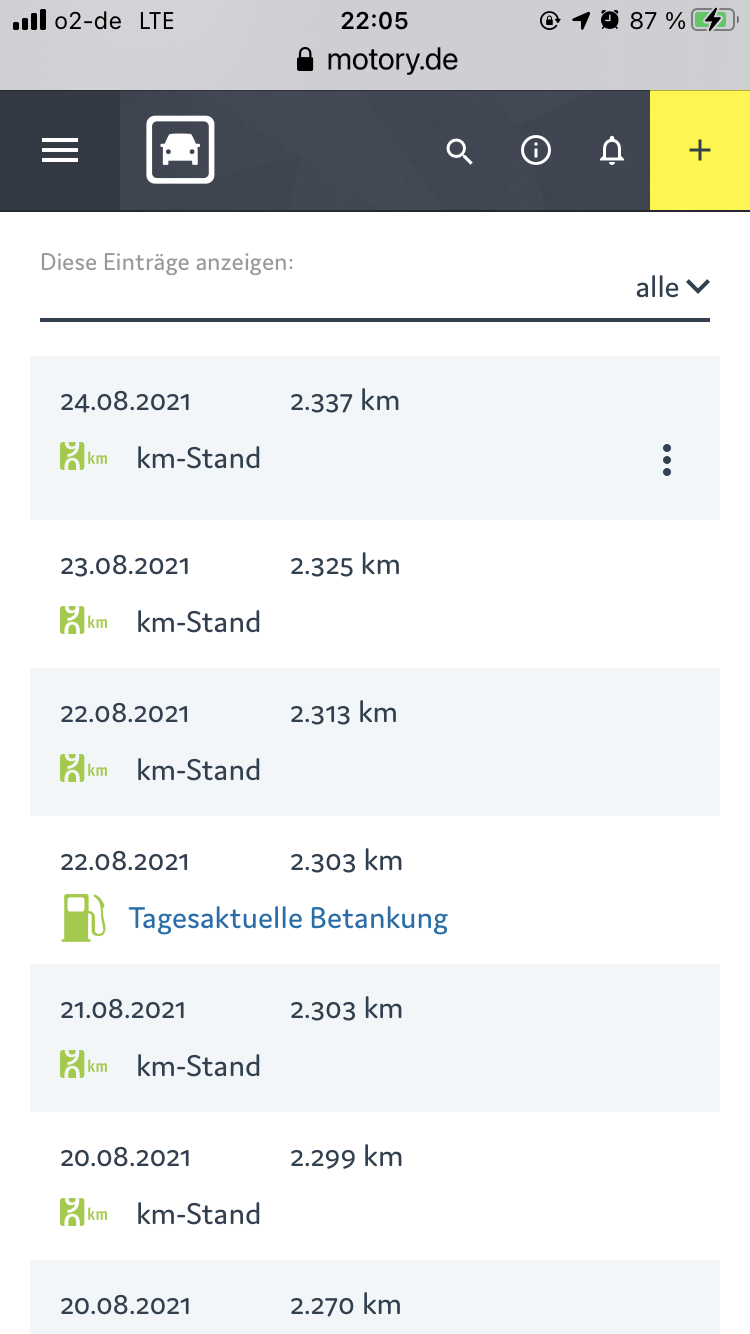
Task: Open overflow menu for 24.08.2021 entry
Action: [667, 460]
